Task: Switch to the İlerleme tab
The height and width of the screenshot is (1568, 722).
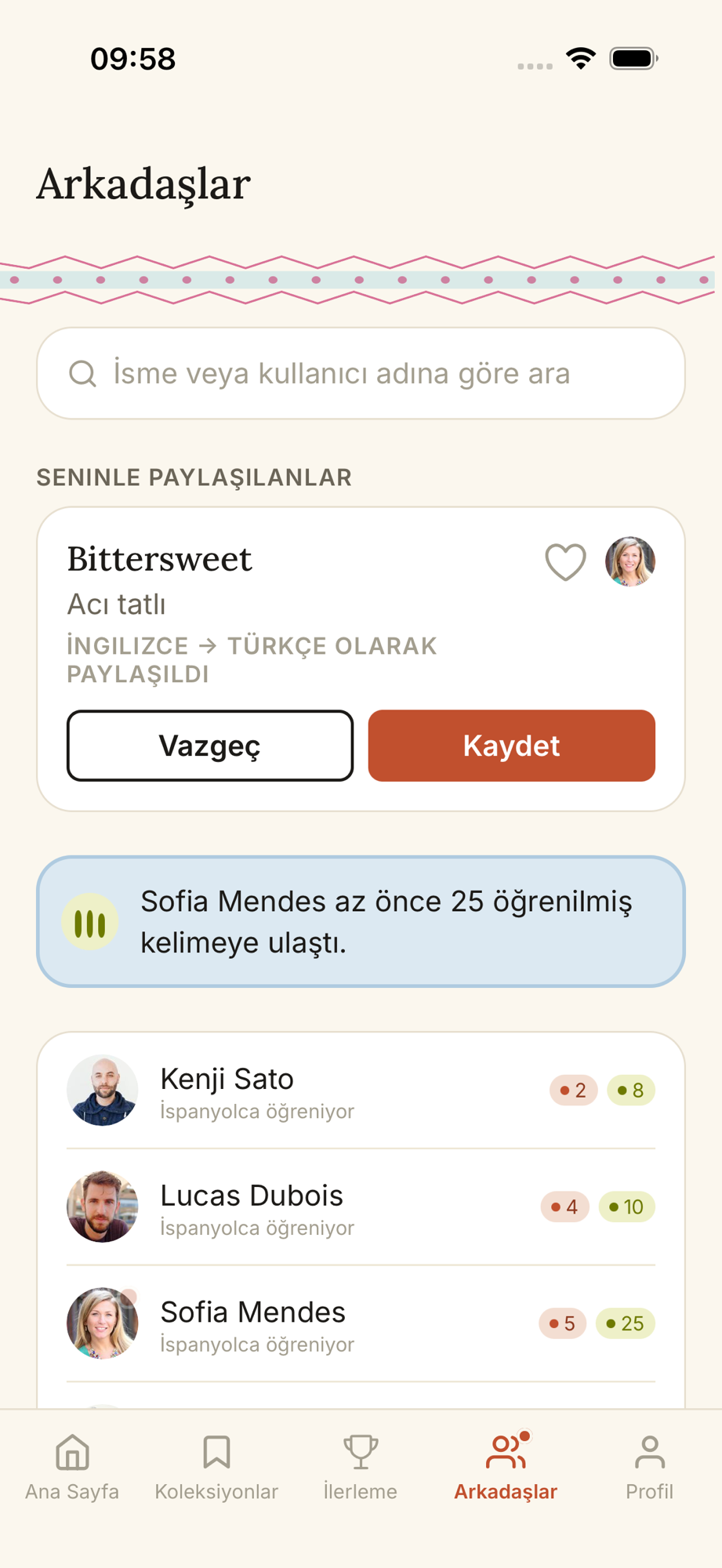Action: [361, 1468]
